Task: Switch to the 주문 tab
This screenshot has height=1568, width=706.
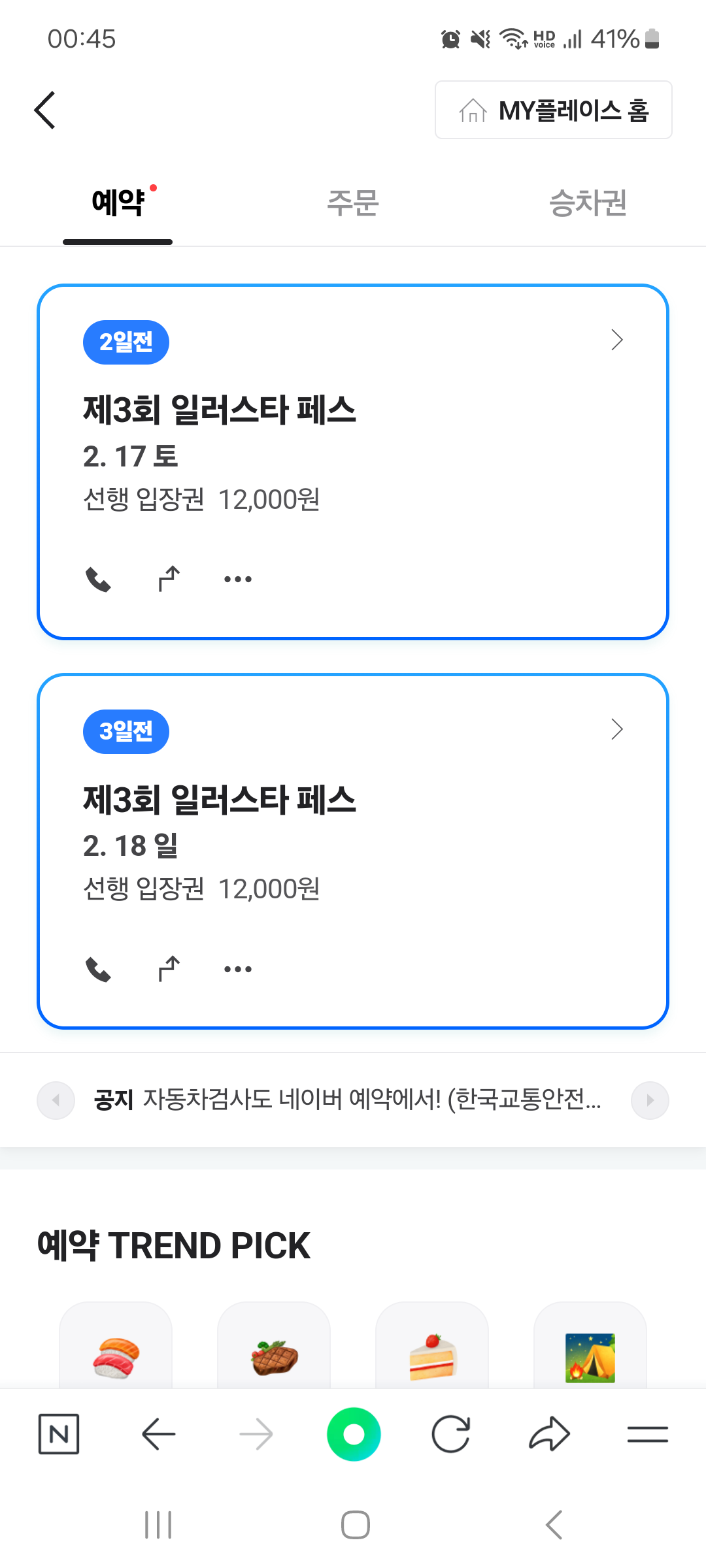Action: [x=352, y=203]
